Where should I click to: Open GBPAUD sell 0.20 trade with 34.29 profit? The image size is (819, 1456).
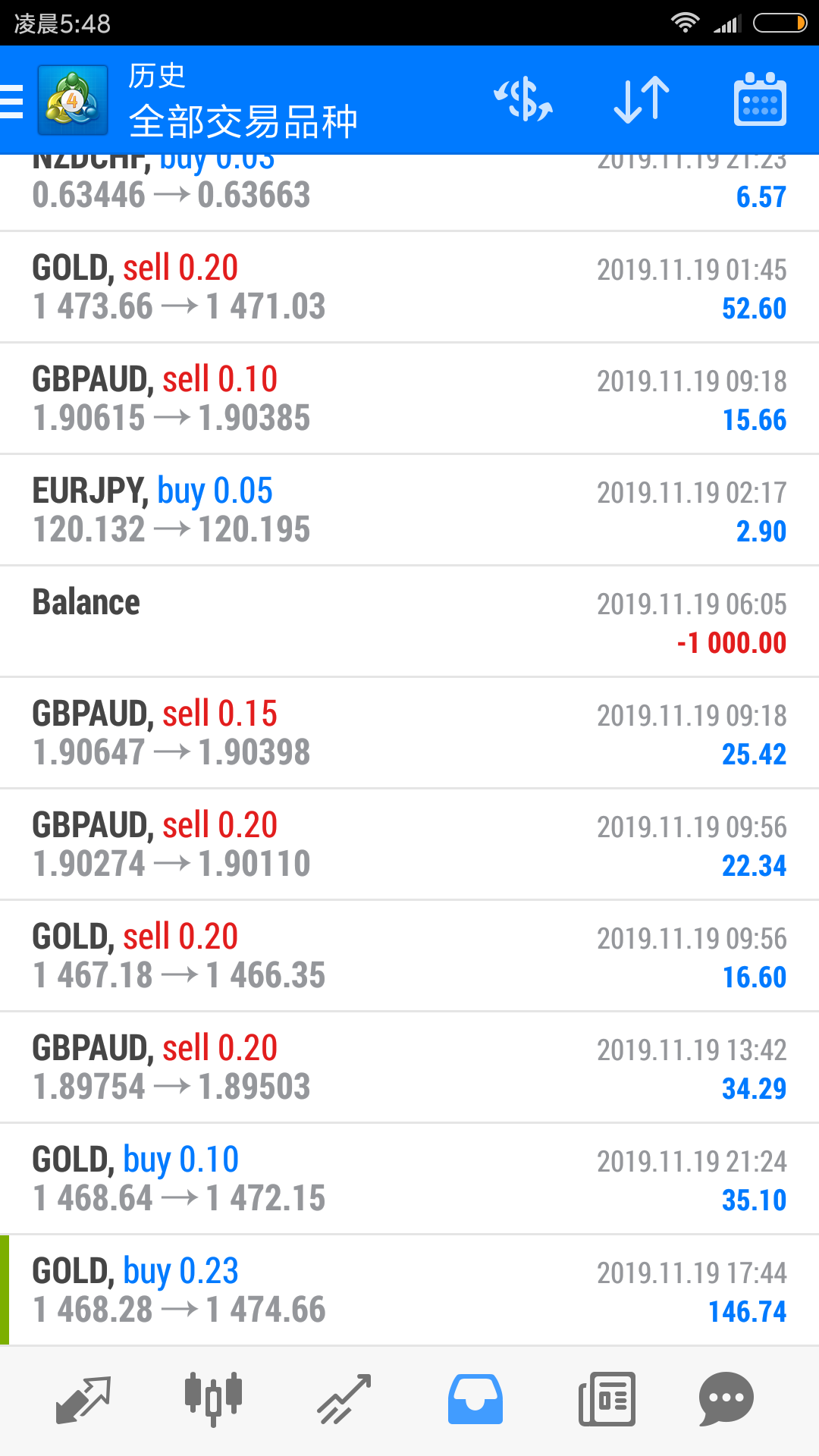pos(409,1068)
